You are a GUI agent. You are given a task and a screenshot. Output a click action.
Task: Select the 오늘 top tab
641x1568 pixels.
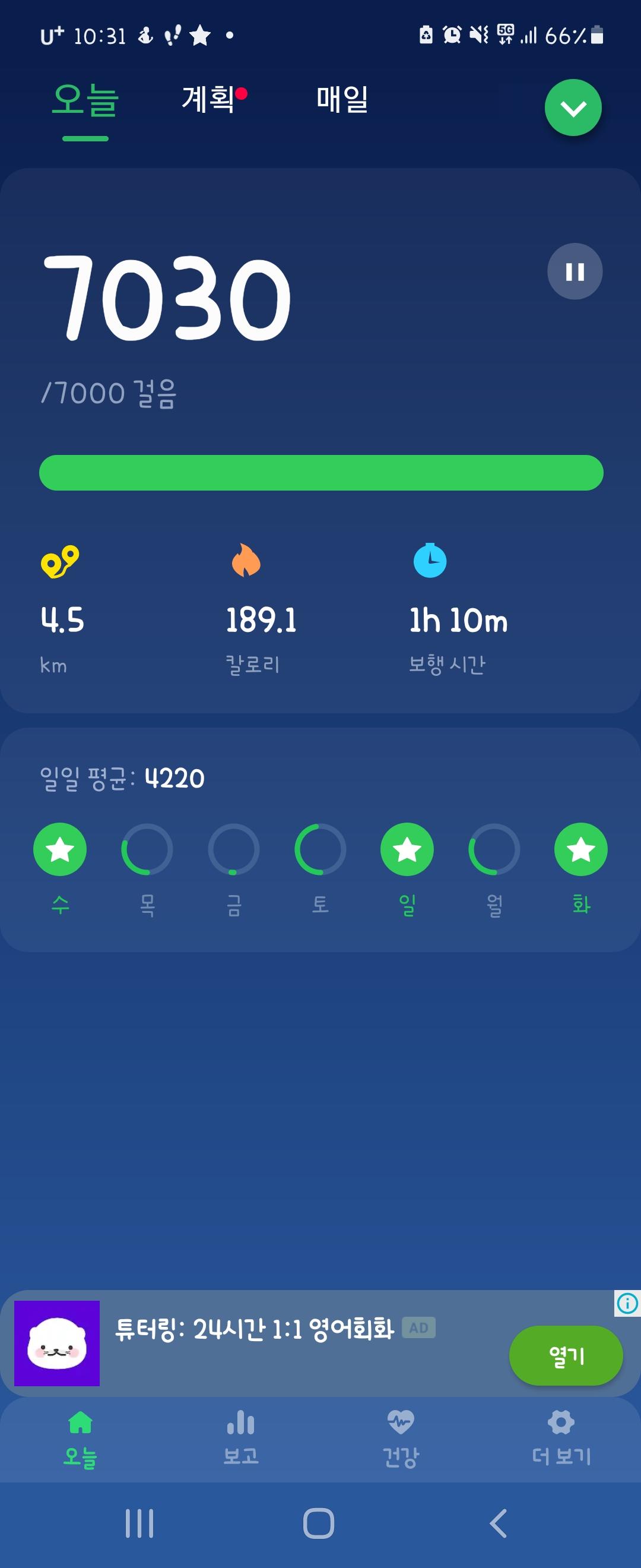(x=85, y=100)
